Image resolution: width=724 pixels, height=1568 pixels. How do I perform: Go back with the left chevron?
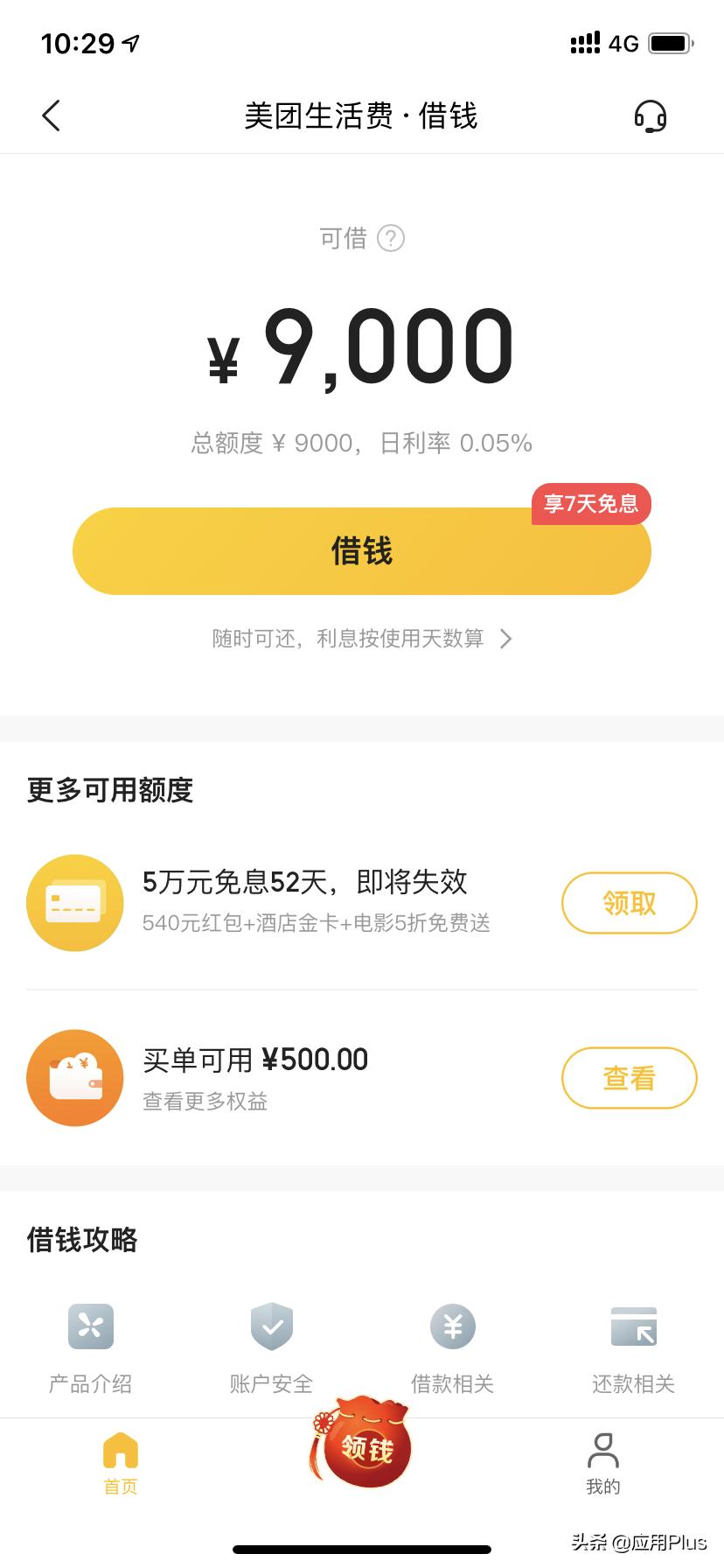pos(50,115)
